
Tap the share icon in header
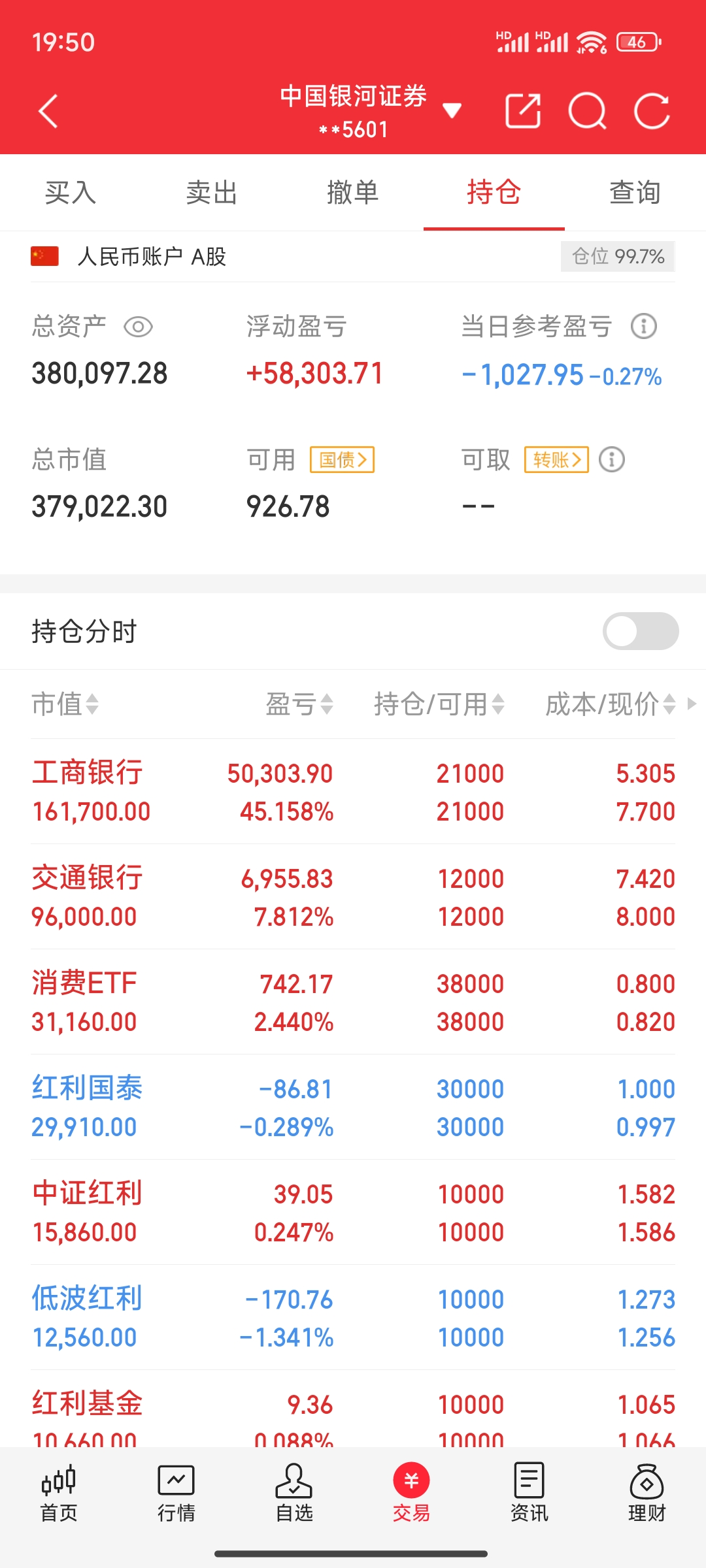pos(523,111)
